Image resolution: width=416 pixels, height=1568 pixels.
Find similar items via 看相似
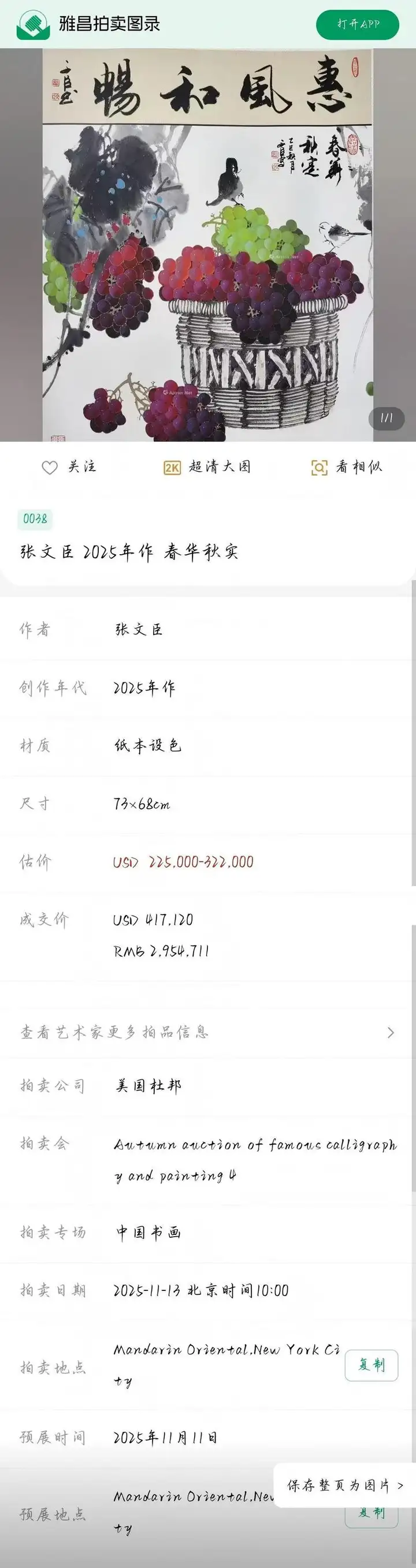pyautogui.click(x=346, y=467)
